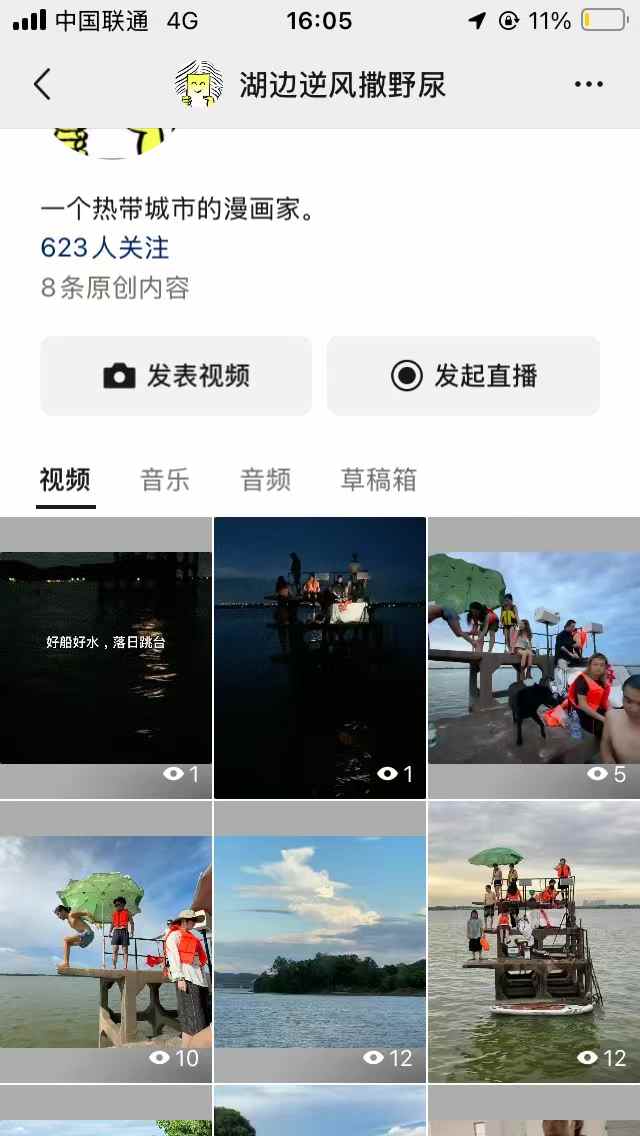Open the 623人关注 followers link

coord(105,247)
